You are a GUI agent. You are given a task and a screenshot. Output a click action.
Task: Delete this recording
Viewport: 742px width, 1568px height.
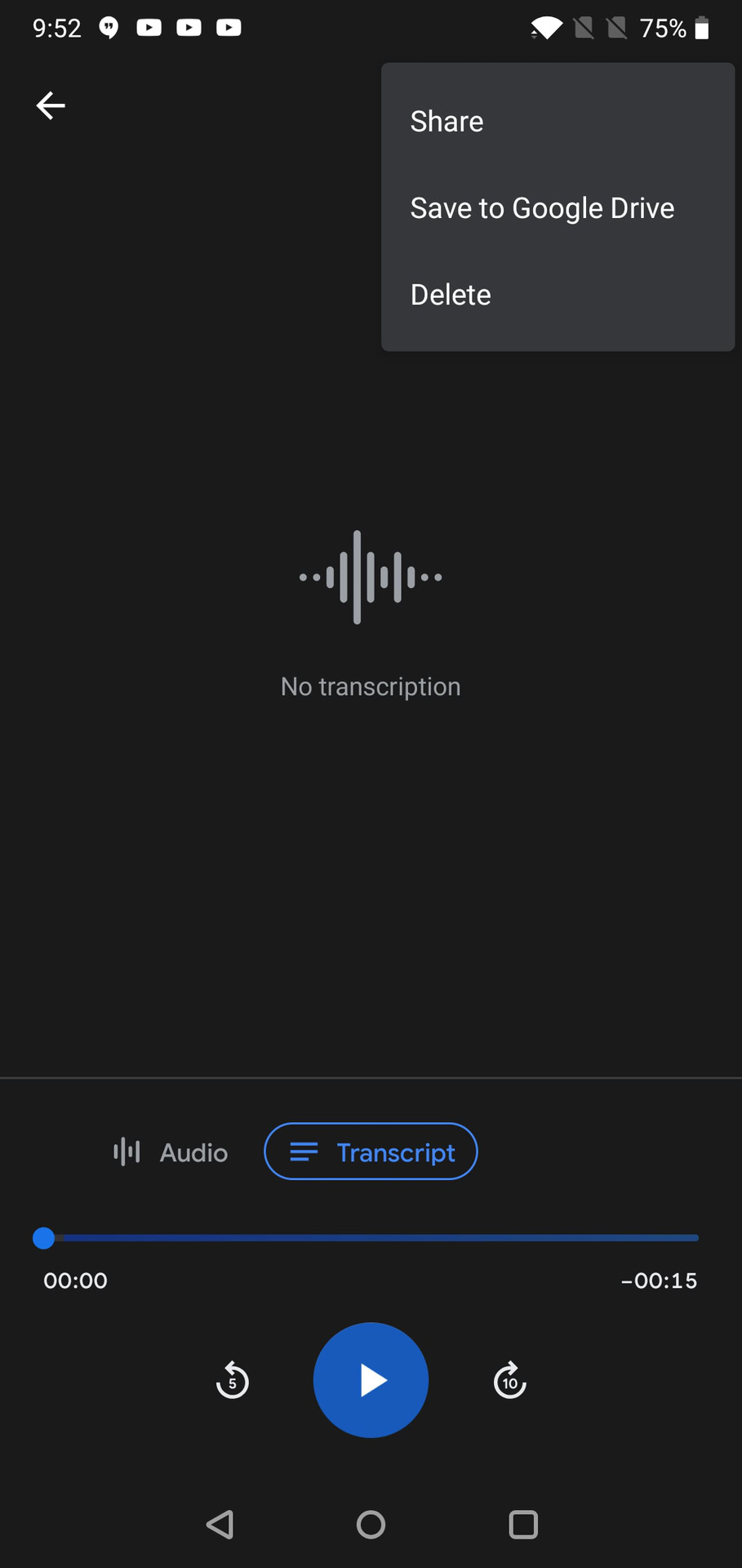451,295
